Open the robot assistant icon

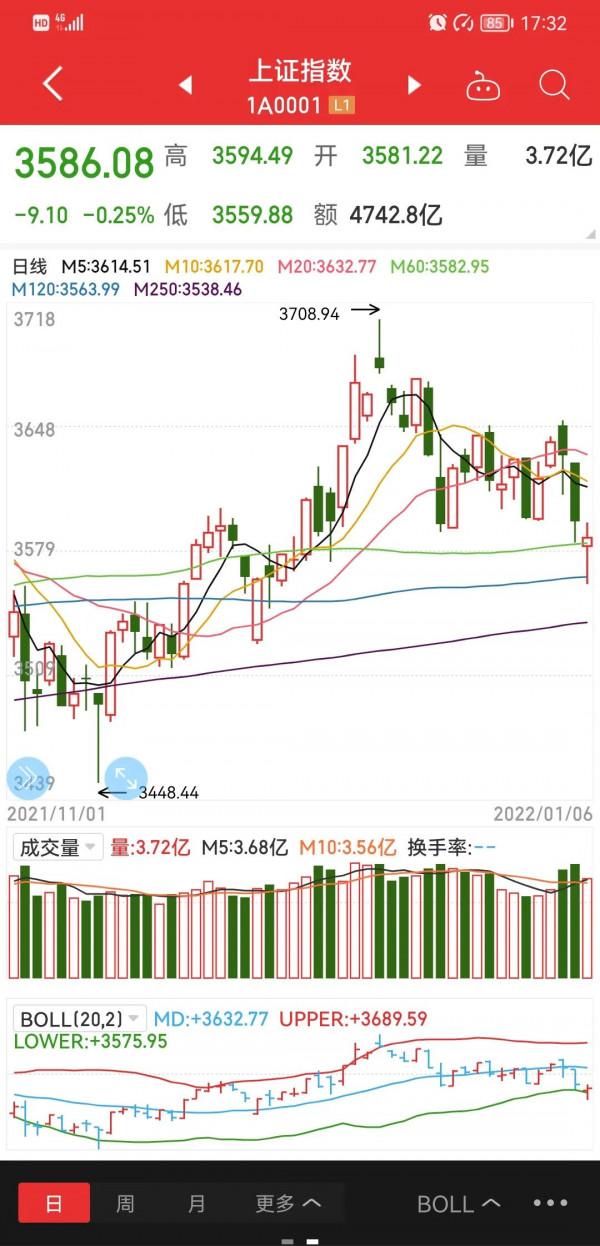483,86
